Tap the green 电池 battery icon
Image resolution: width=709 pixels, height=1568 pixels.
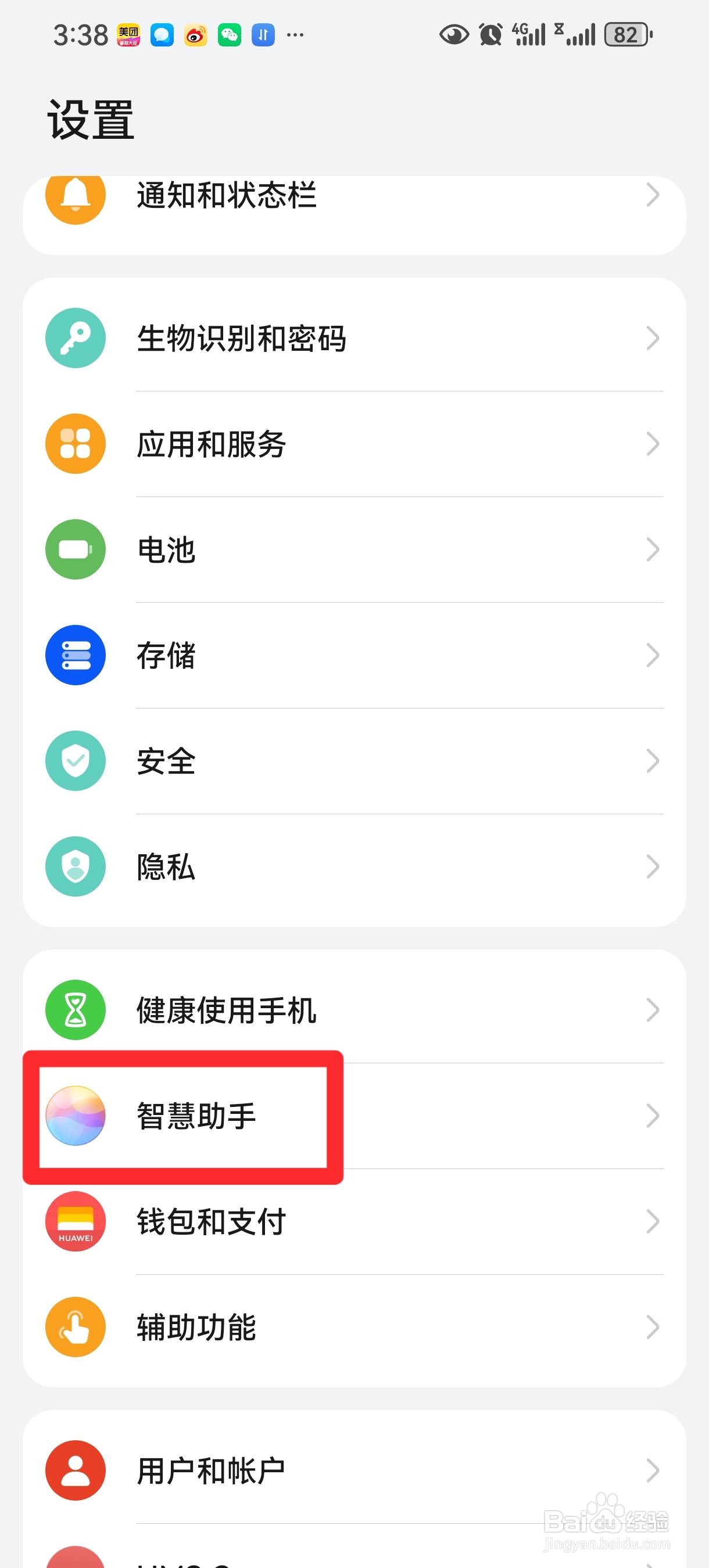pyautogui.click(x=75, y=549)
